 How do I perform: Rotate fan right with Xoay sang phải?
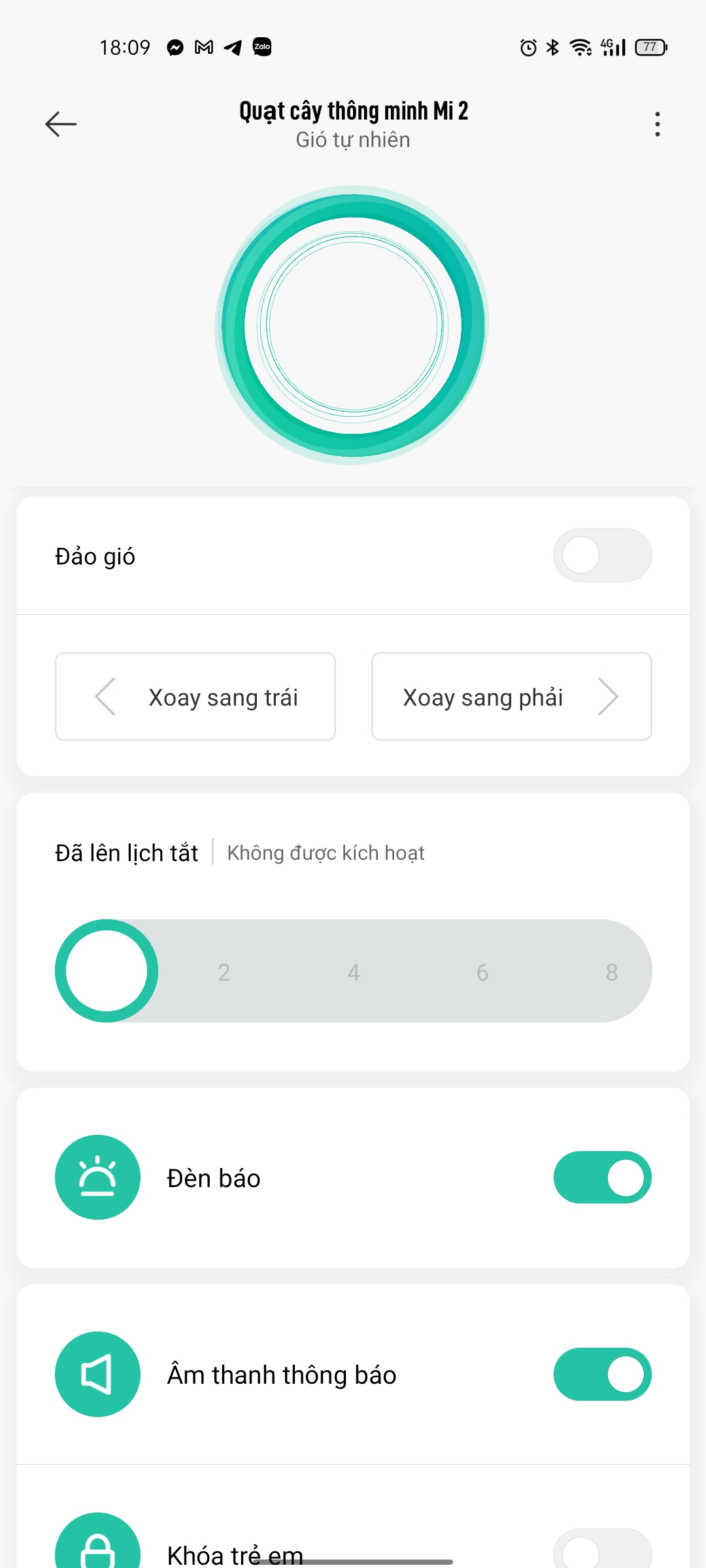[x=511, y=696]
